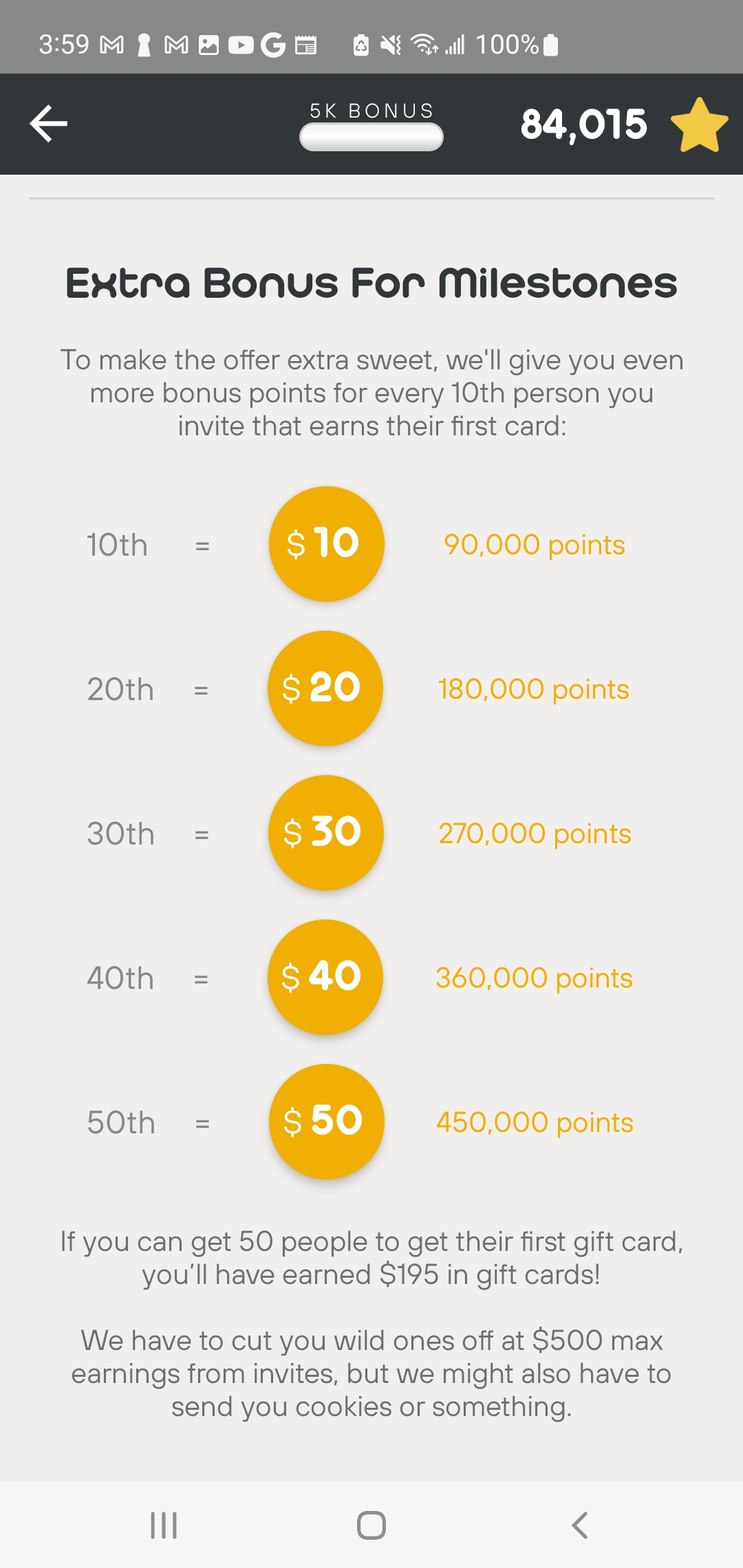743x1568 pixels.
Task: Tap the battery status indicator
Action: [548, 43]
